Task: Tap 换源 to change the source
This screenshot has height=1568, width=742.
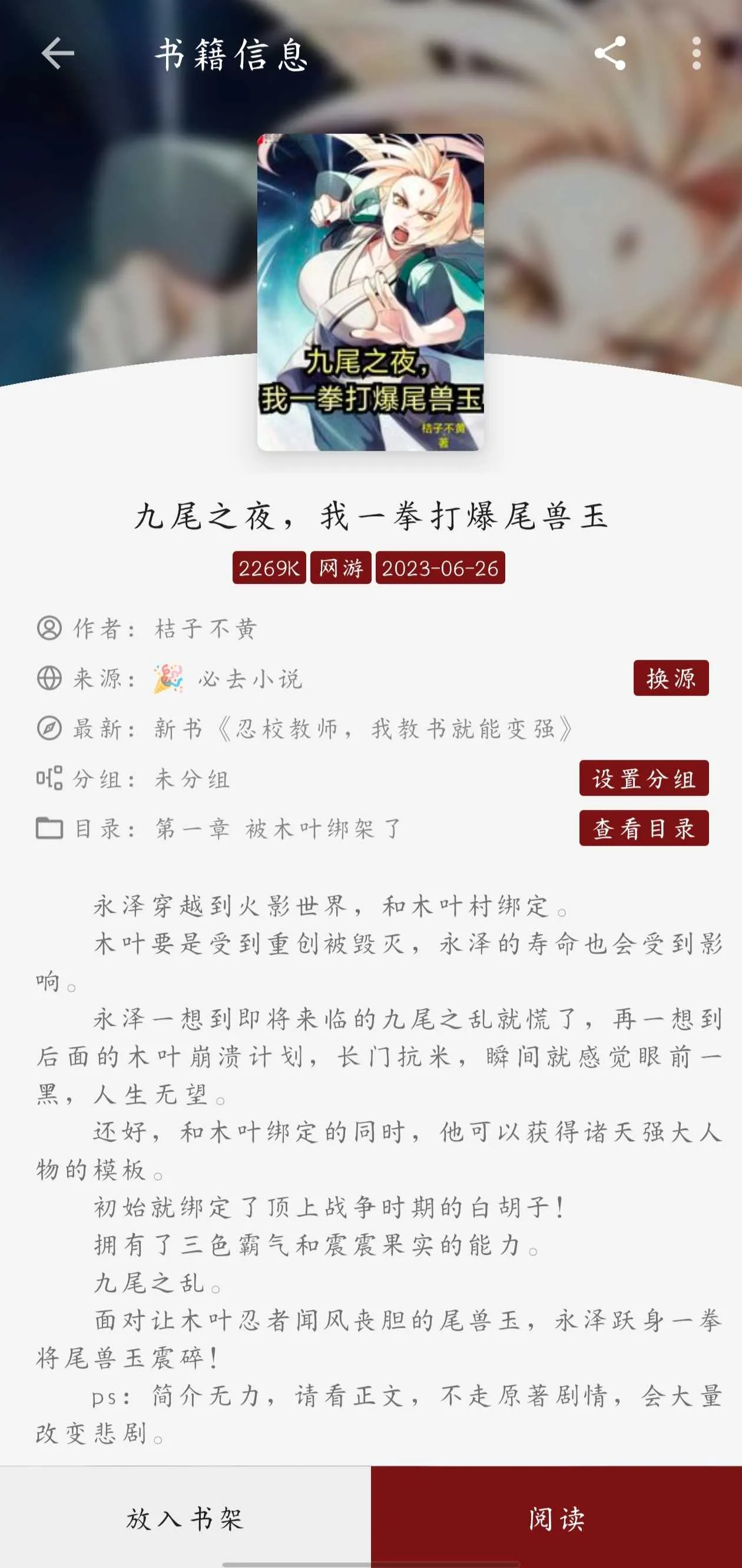Action: (671, 678)
